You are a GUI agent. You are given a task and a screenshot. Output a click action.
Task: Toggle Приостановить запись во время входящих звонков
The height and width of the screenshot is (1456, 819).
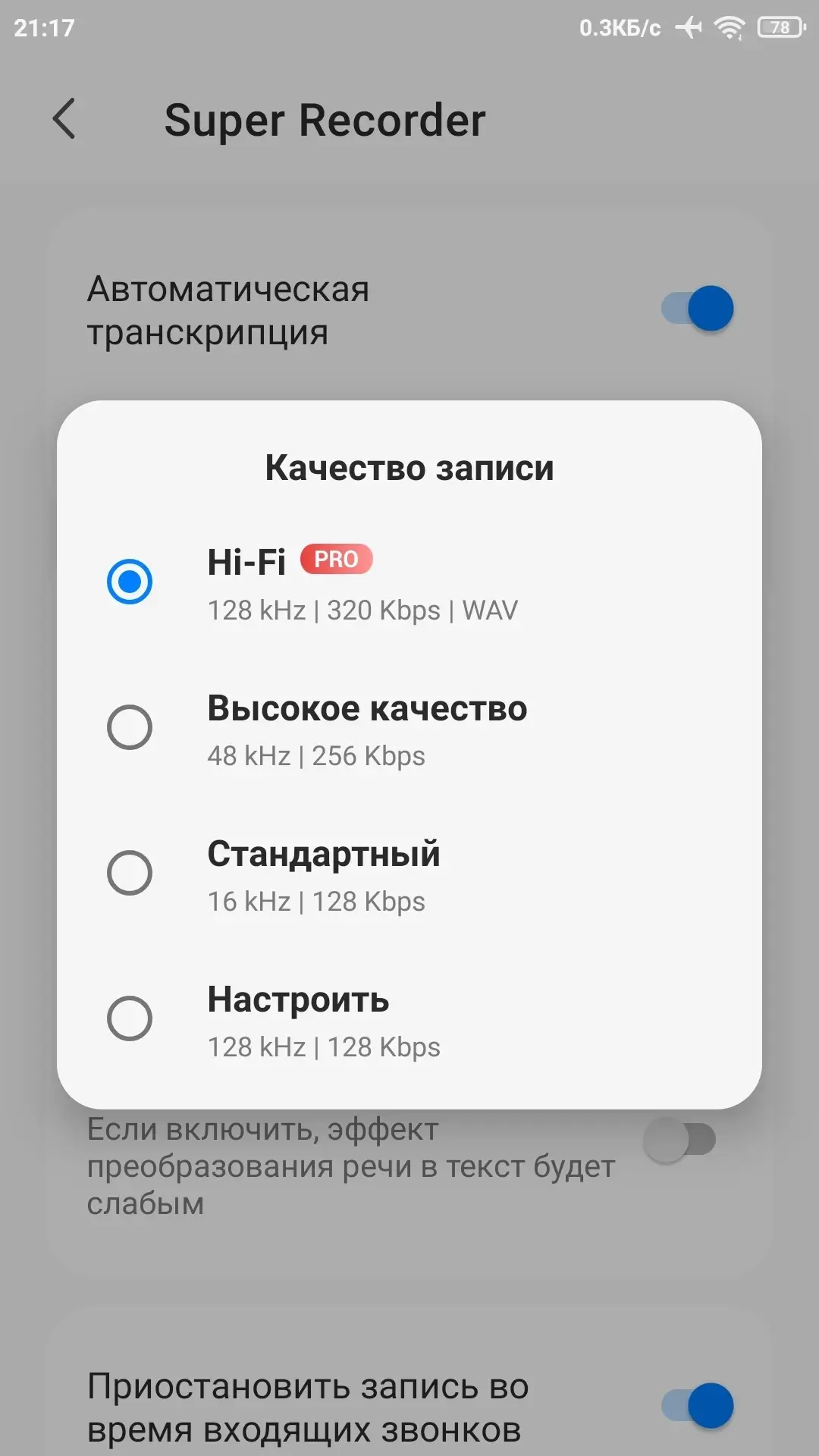click(x=698, y=1406)
